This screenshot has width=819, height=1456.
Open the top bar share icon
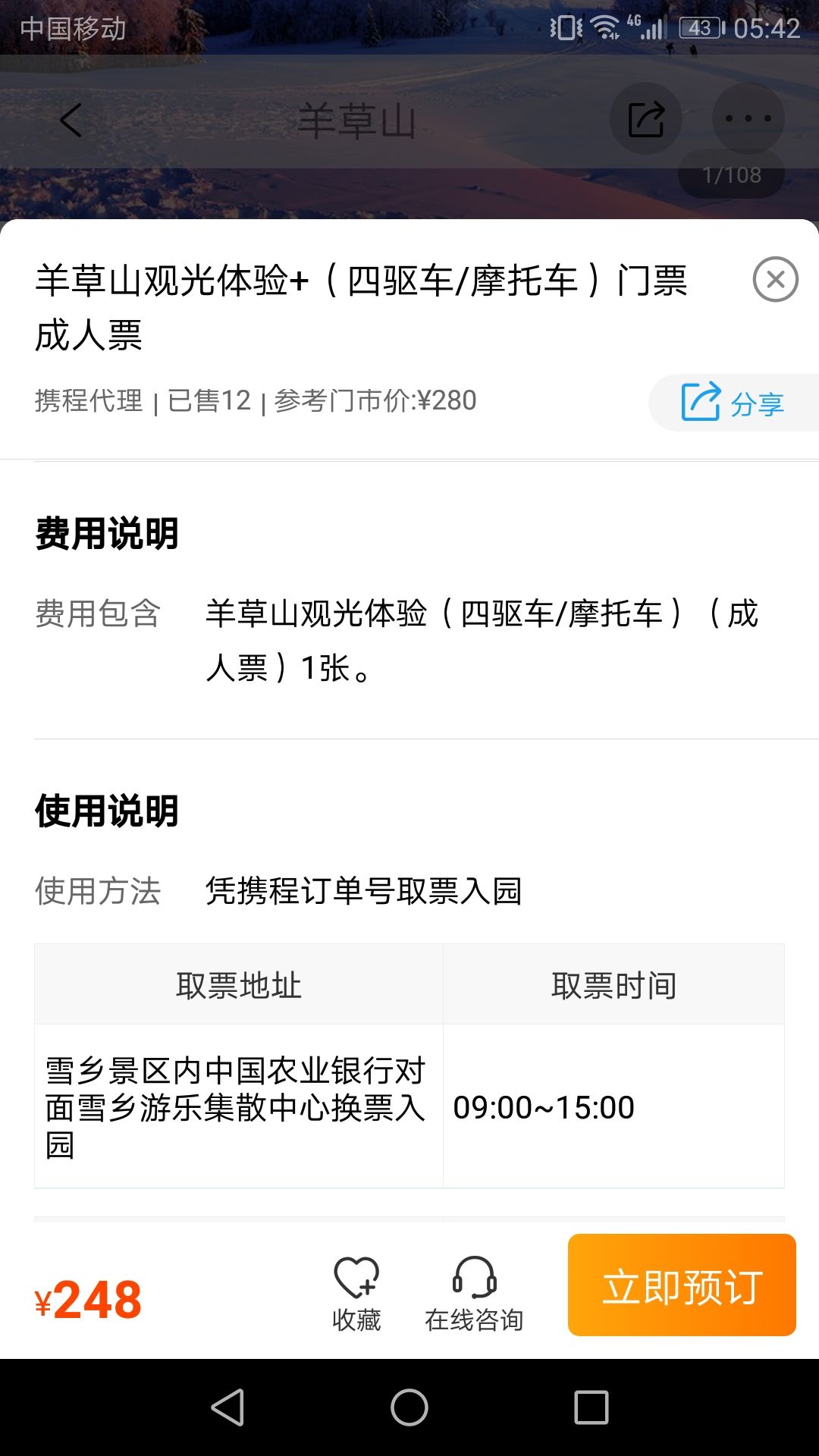pos(646,119)
